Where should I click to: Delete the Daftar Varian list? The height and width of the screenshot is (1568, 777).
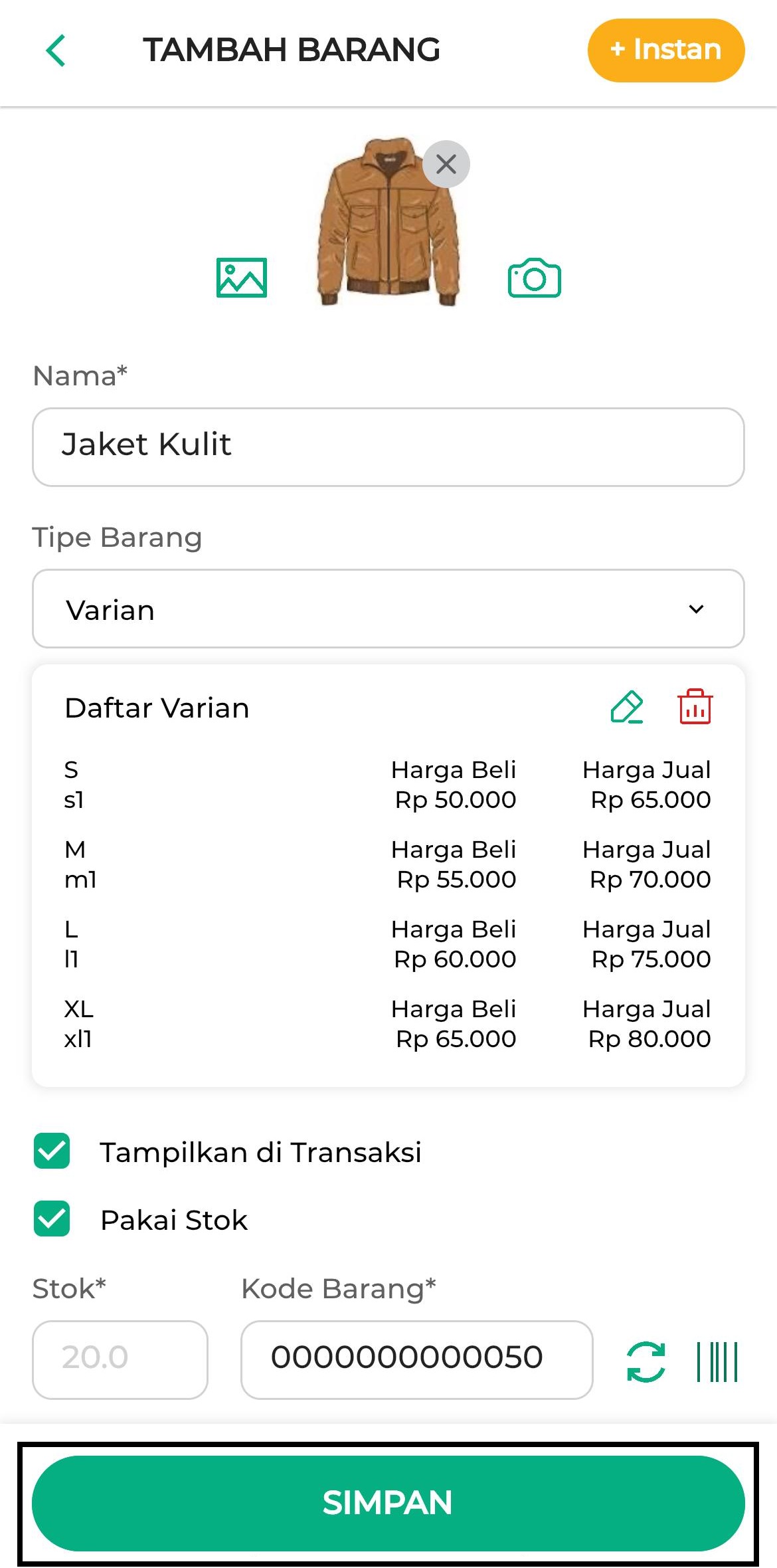point(695,706)
